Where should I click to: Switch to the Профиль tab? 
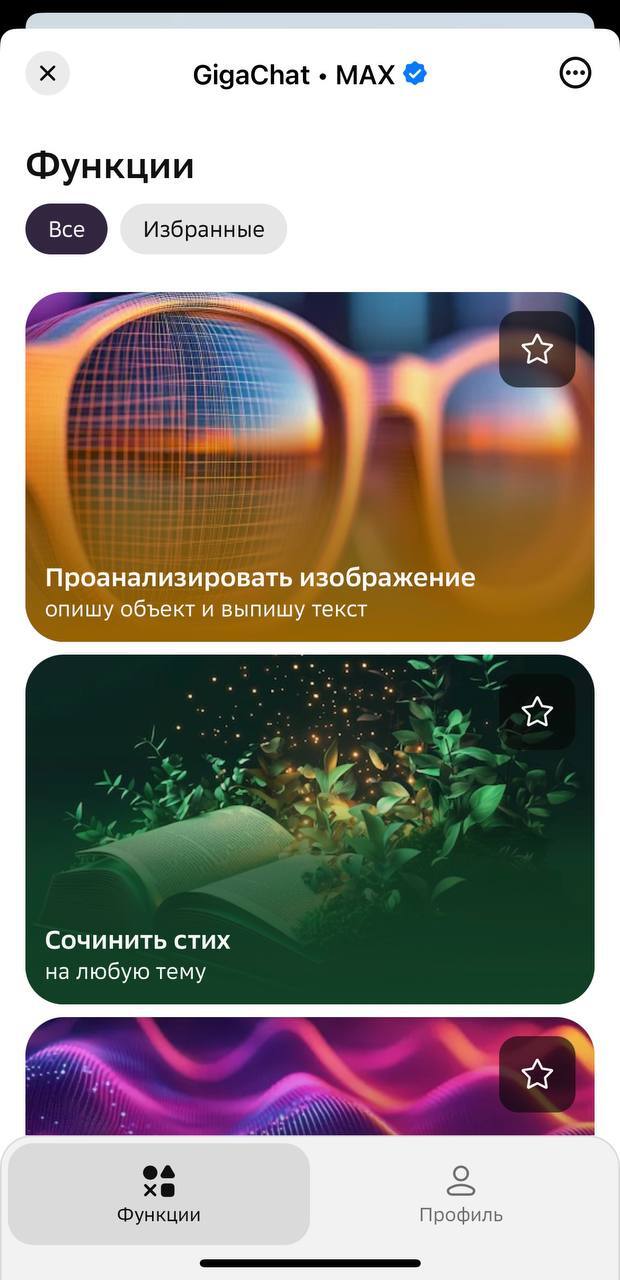[460, 1194]
